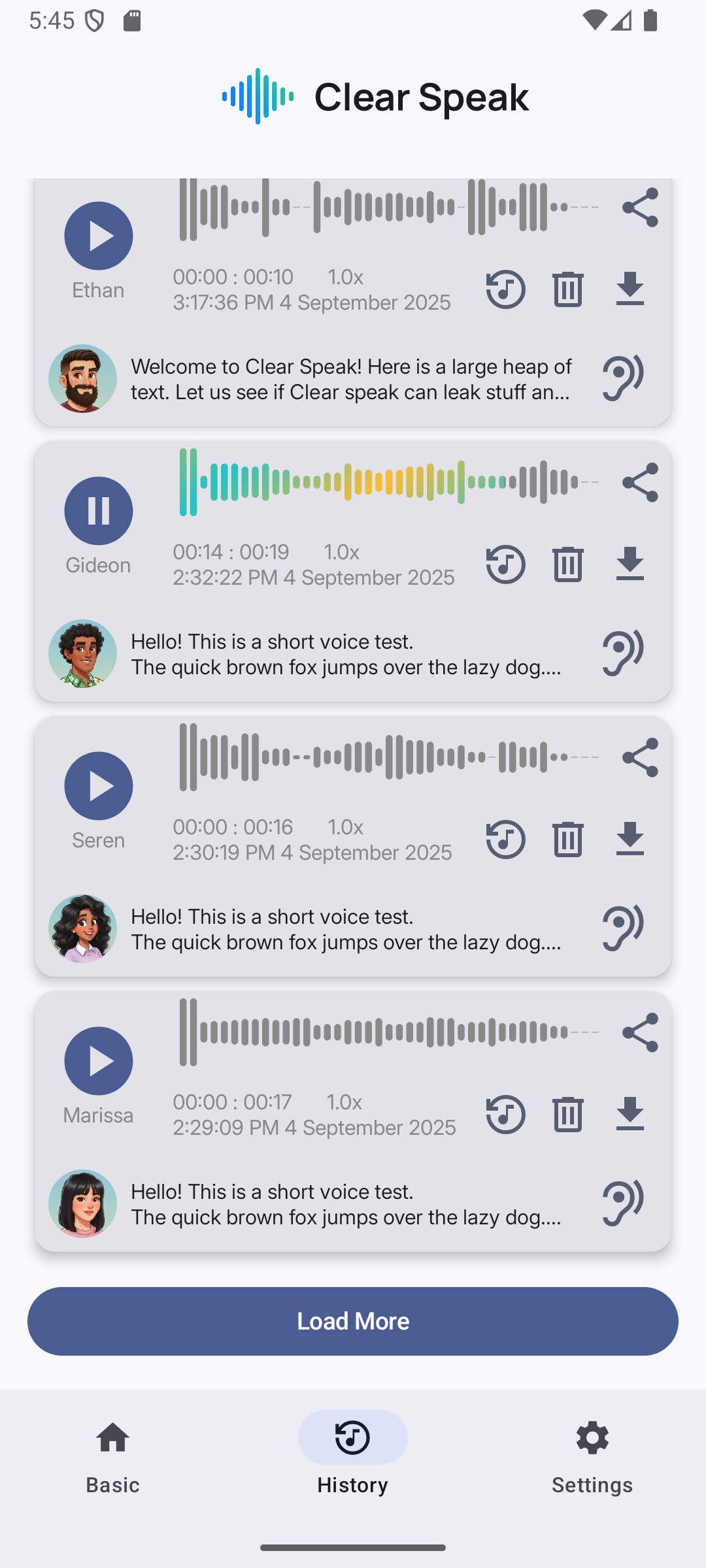
Task: Play Ethan's recording
Action: click(98, 236)
